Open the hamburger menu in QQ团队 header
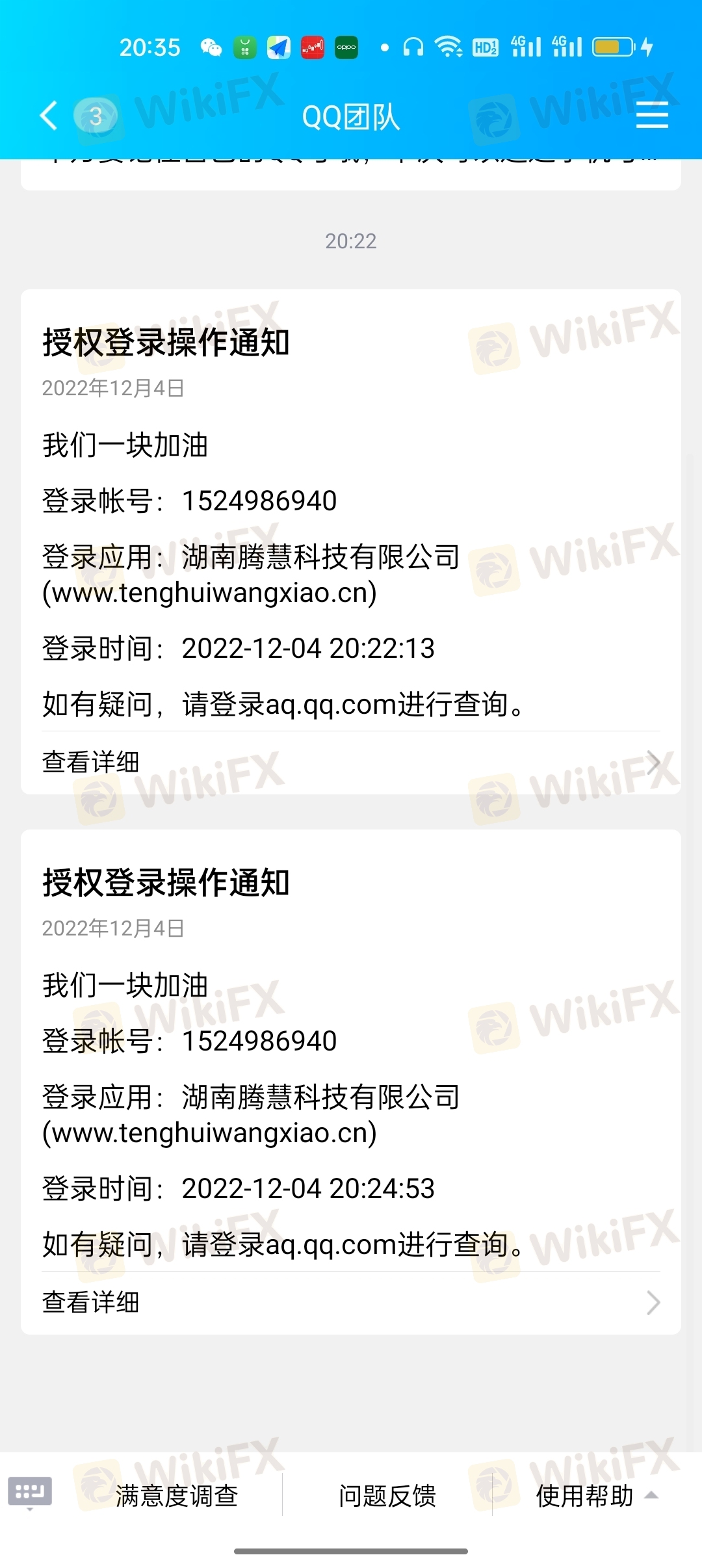Image resolution: width=702 pixels, height=1568 pixels. point(652,116)
